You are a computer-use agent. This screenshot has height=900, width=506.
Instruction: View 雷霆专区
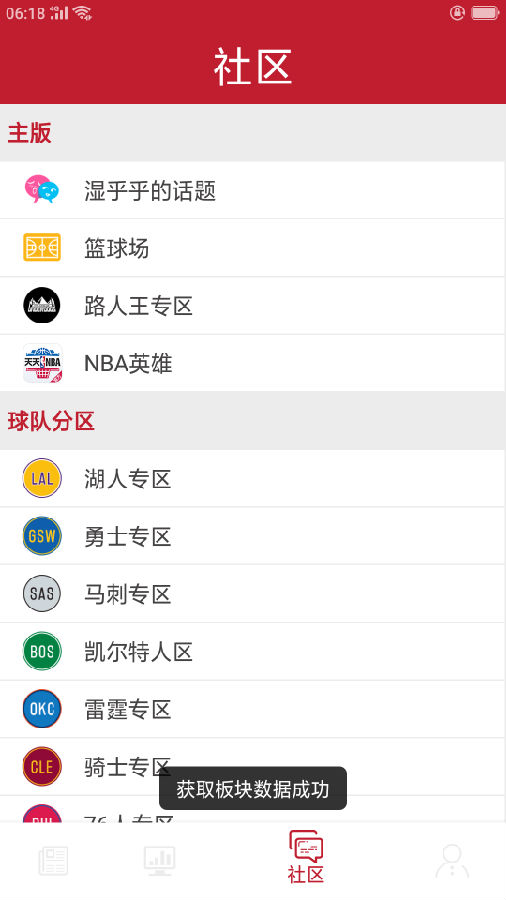pyautogui.click(x=252, y=709)
